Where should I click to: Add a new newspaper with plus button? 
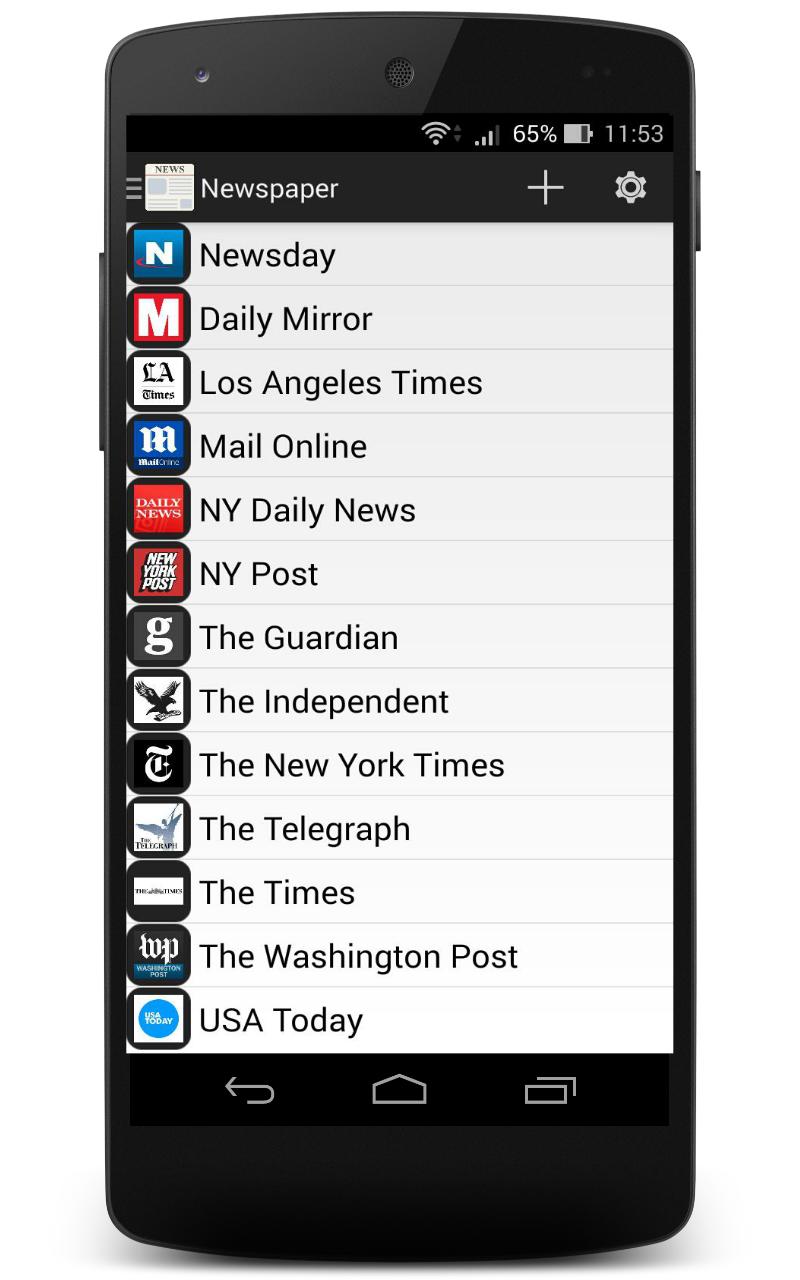(x=545, y=187)
